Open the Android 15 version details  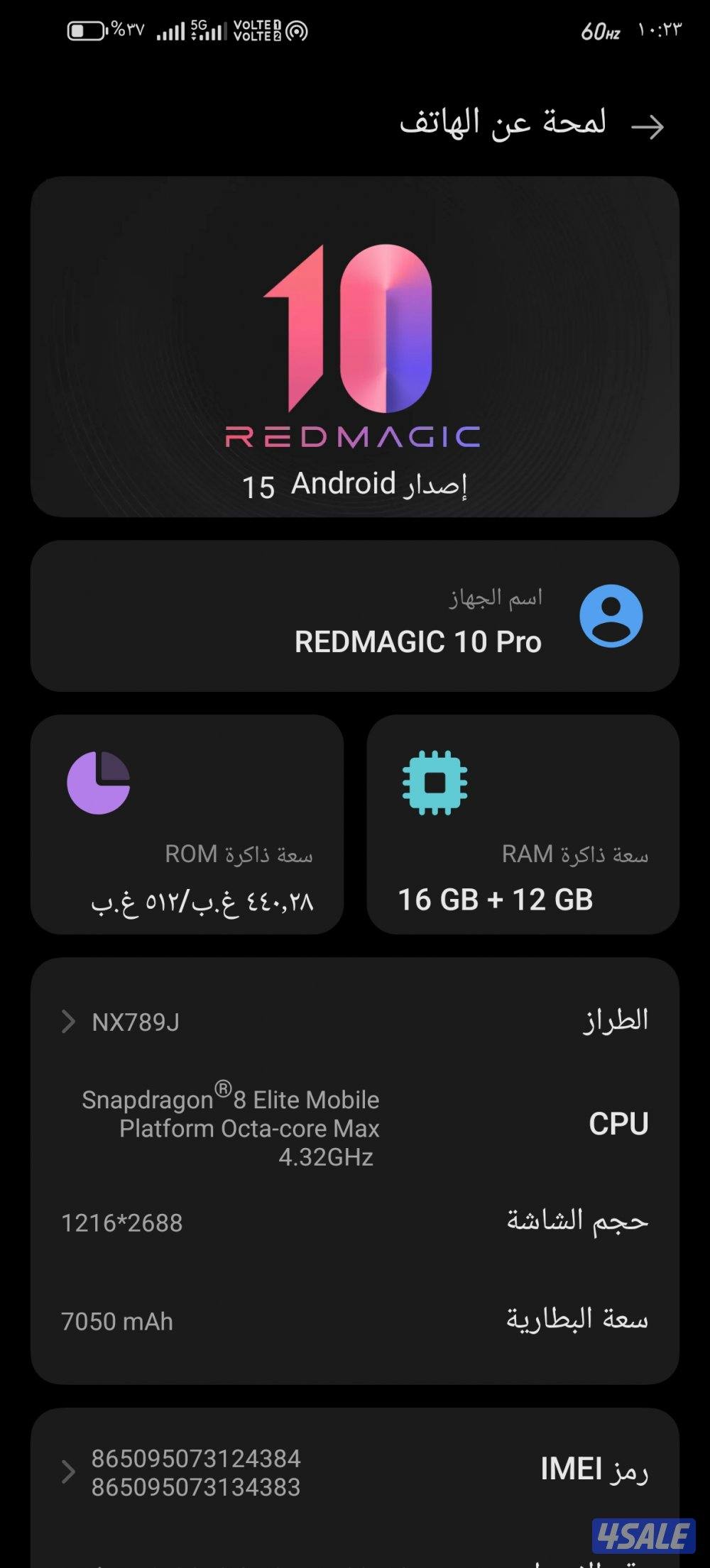click(x=355, y=485)
